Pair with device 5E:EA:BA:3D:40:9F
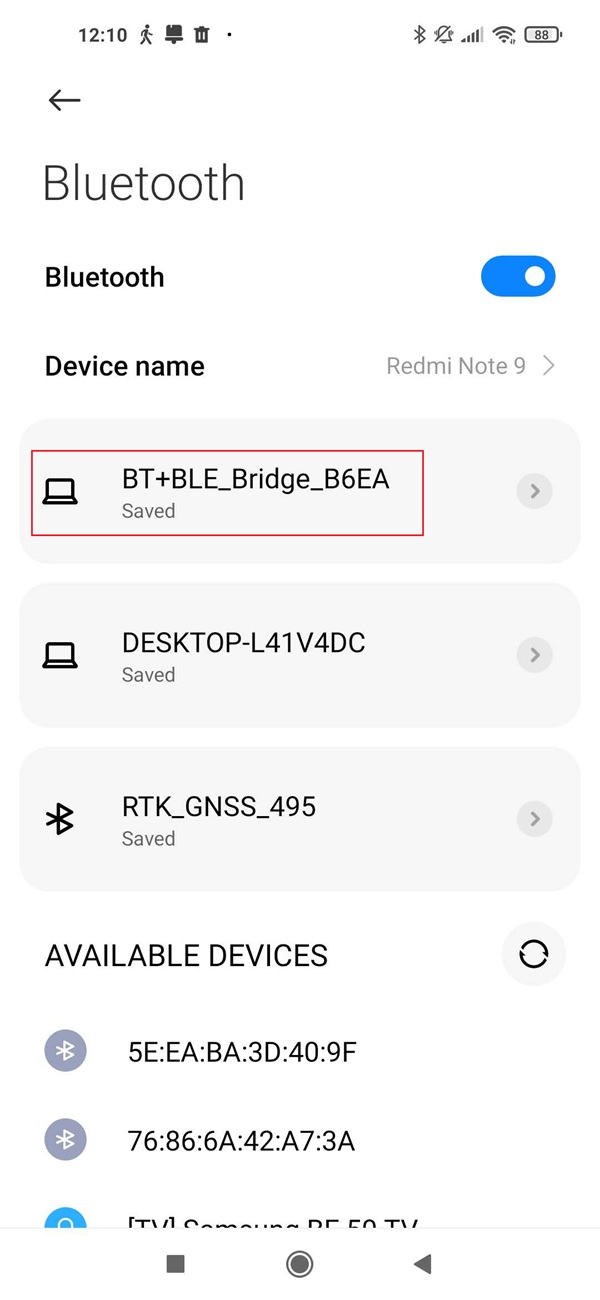 242,1051
